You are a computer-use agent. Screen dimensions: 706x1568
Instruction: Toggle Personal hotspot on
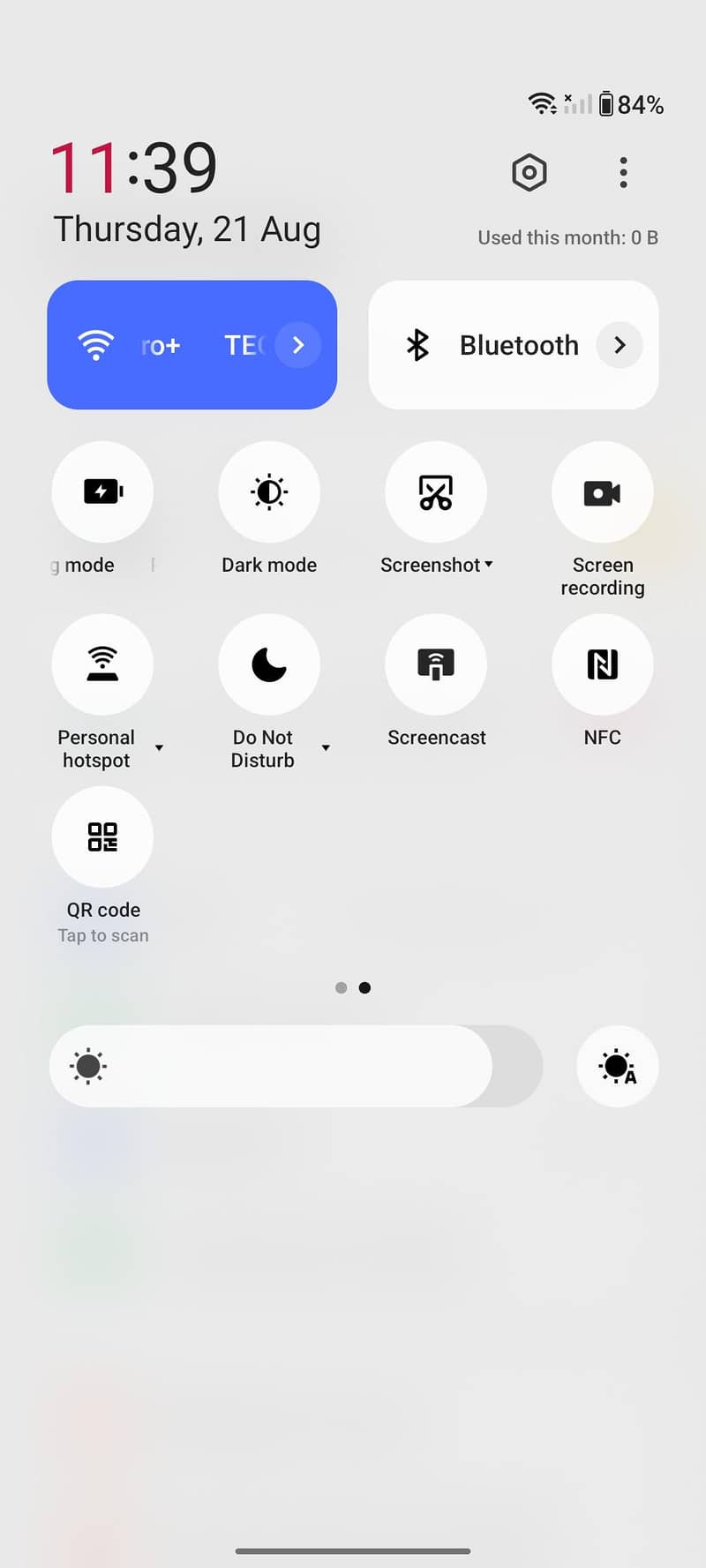102,664
